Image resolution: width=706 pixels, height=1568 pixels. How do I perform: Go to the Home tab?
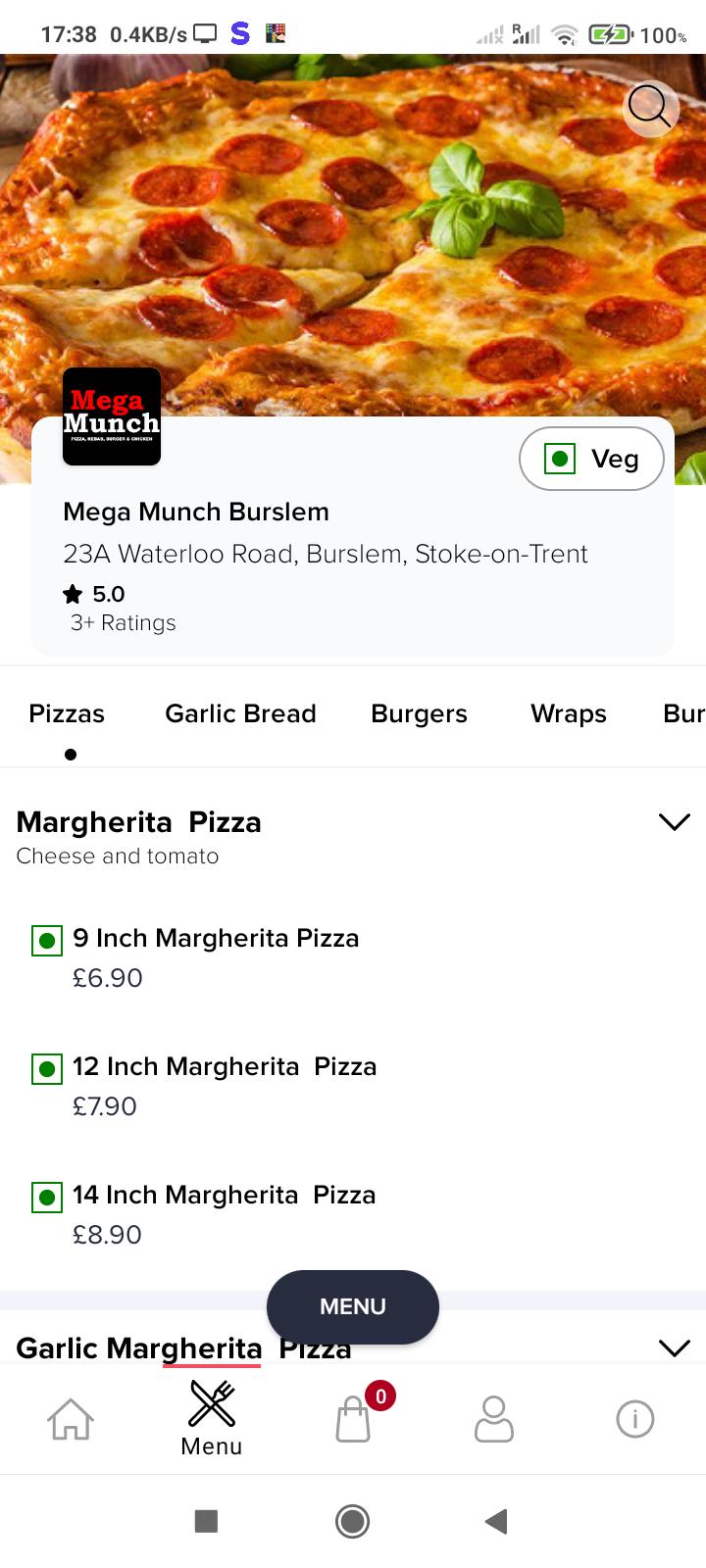pos(71,1418)
